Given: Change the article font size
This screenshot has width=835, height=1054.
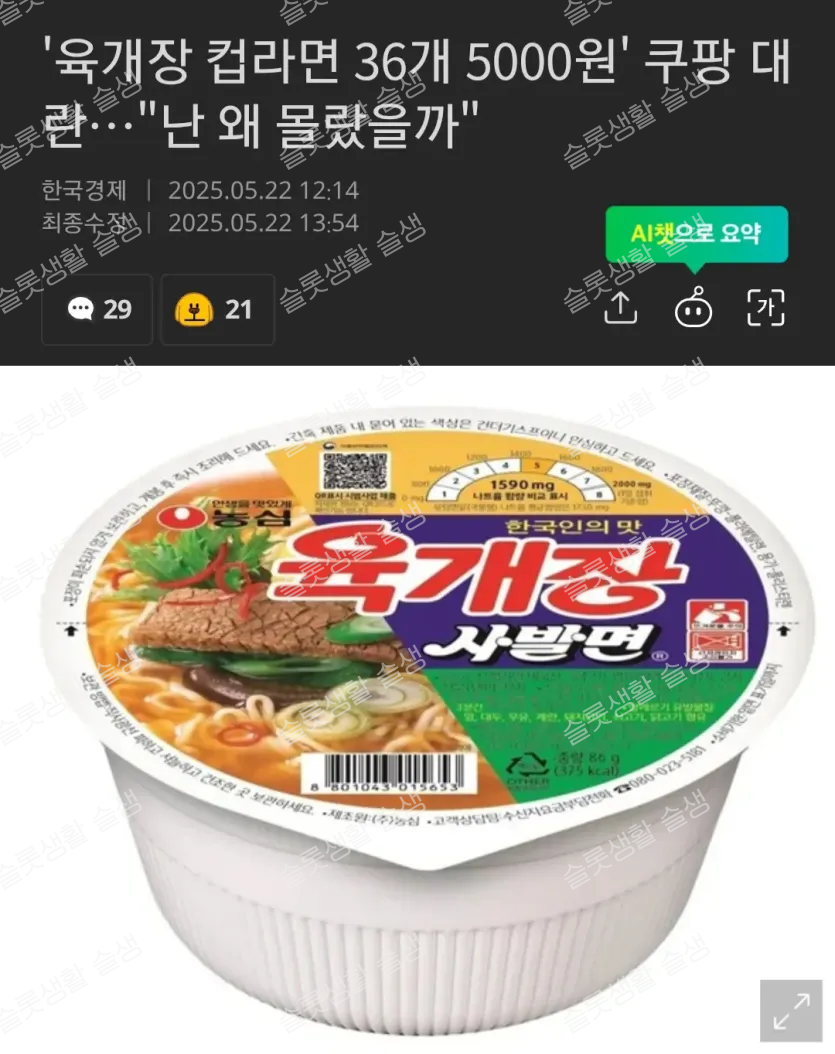Looking at the screenshot, I should [x=766, y=309].
